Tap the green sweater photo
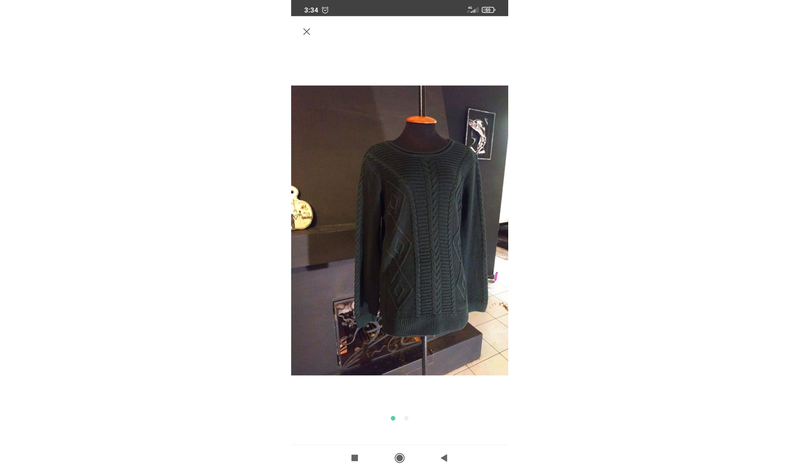Viewport: 800px width, 471px height. coord(399,230)
